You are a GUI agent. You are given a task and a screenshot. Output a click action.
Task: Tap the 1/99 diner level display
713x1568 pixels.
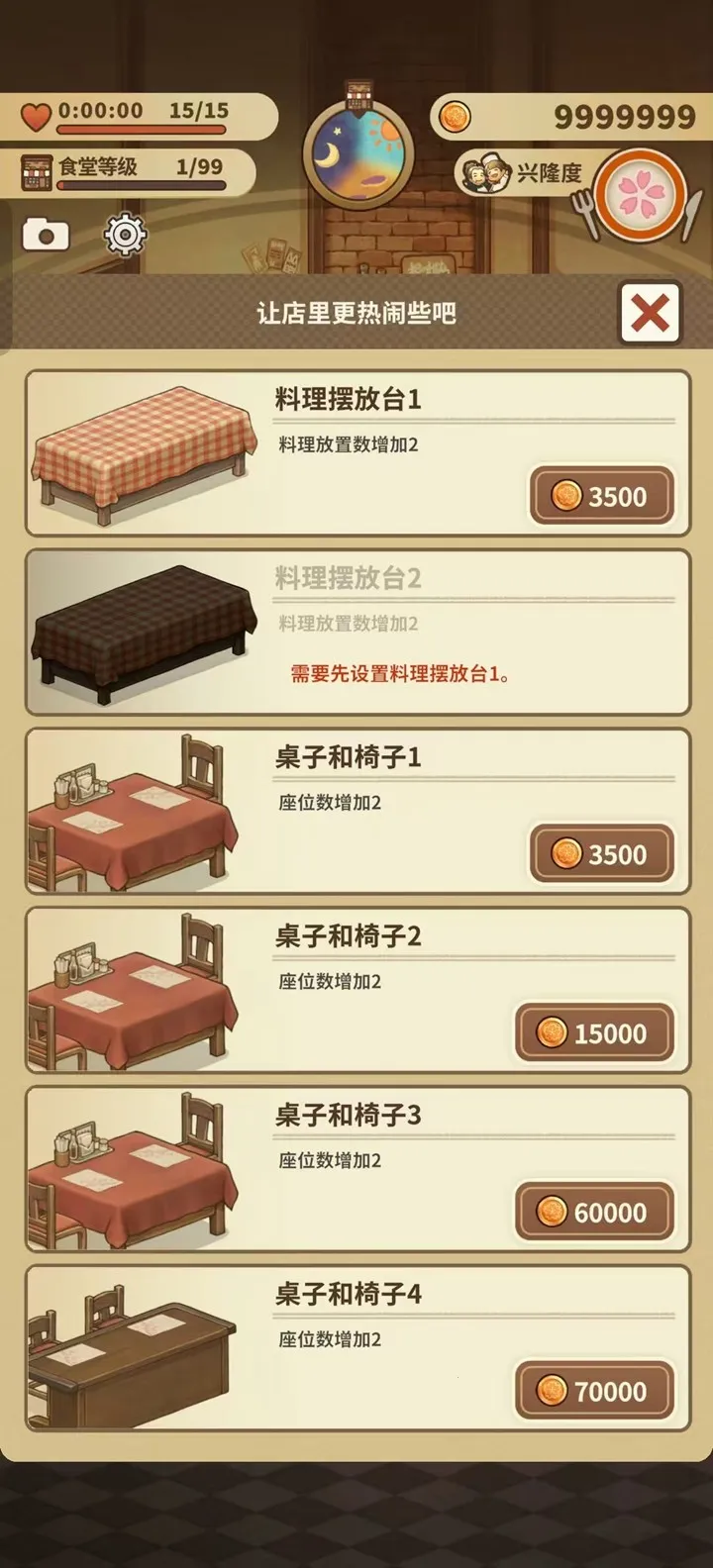pyautogui.click(x=196, y=168)
